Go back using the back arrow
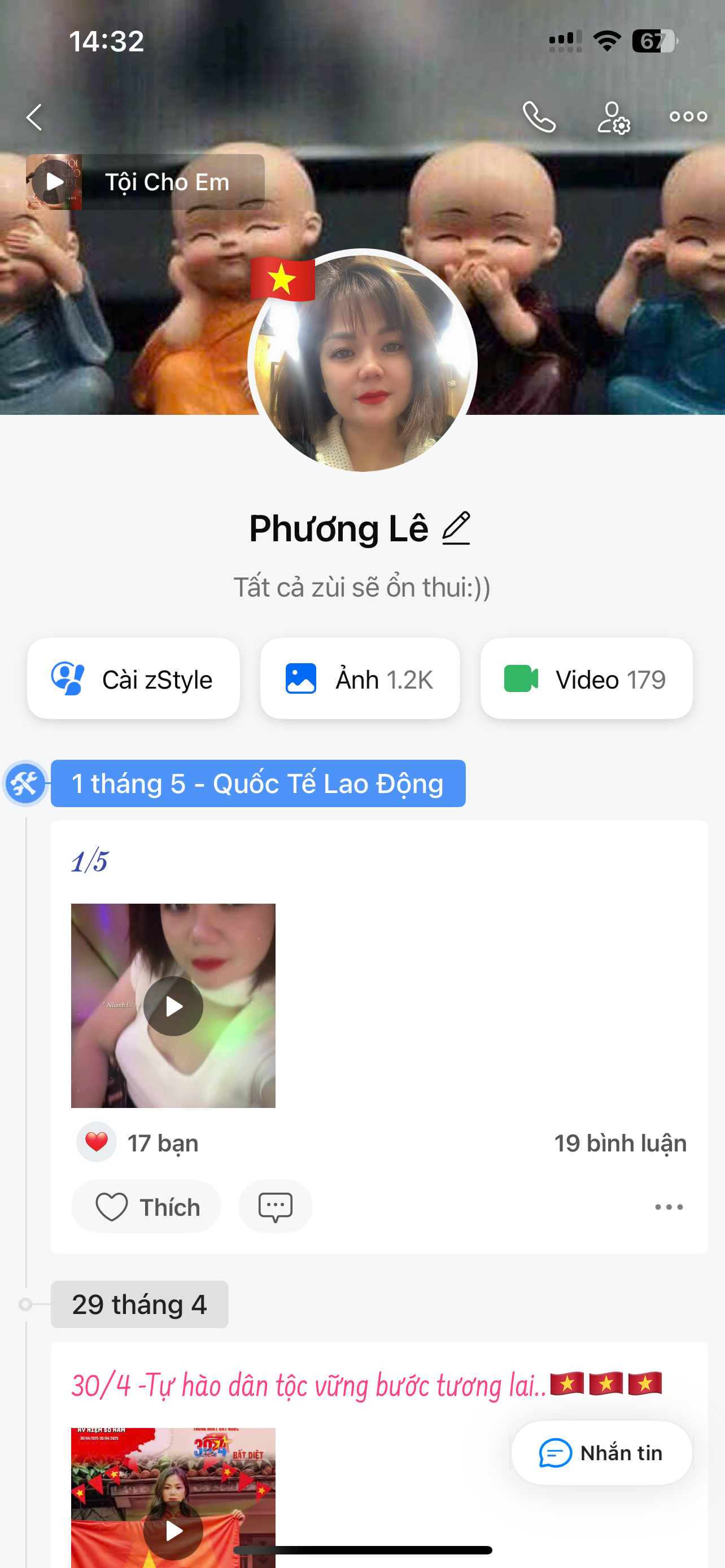The height and width of the screenshot is (1568, 725). [x=34, y=117]
